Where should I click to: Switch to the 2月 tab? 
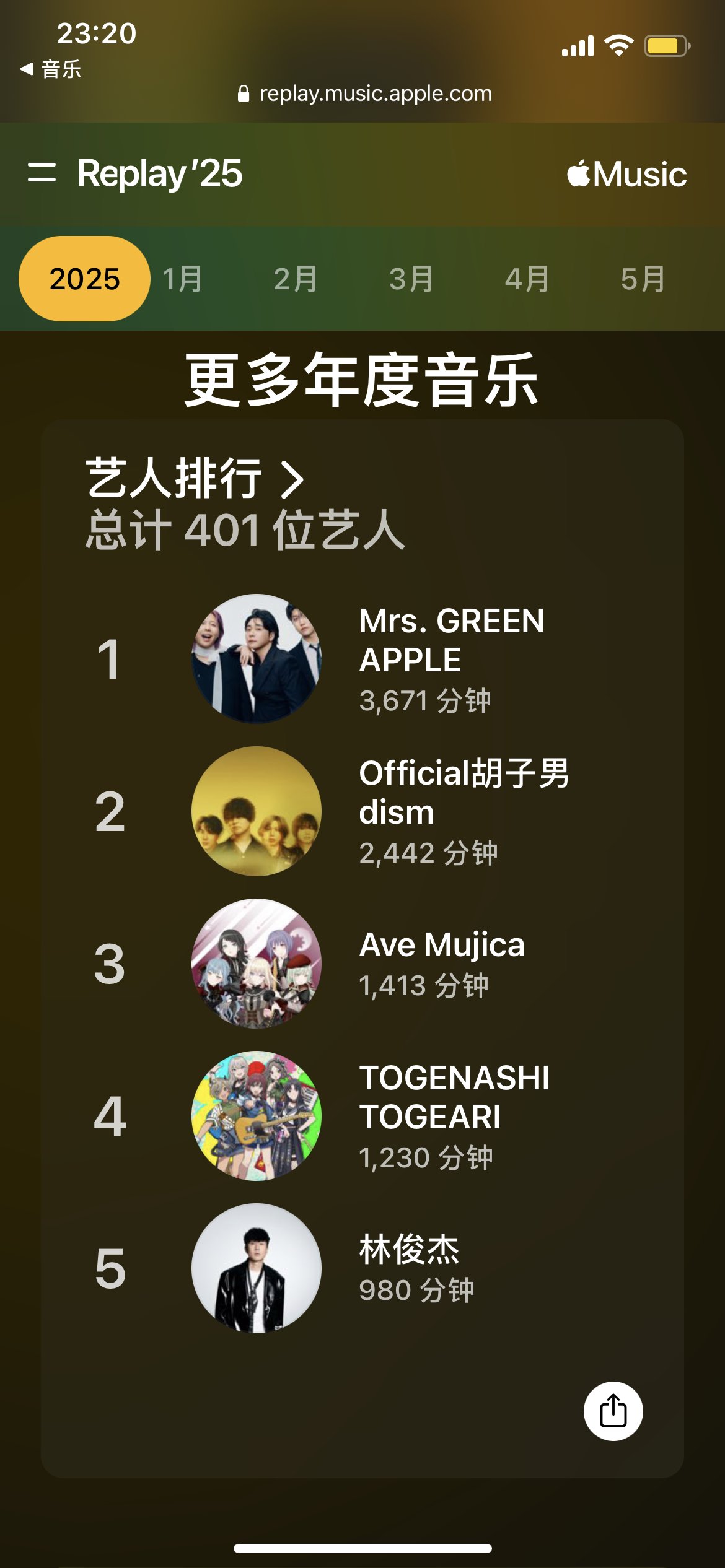tap(296, 279)
